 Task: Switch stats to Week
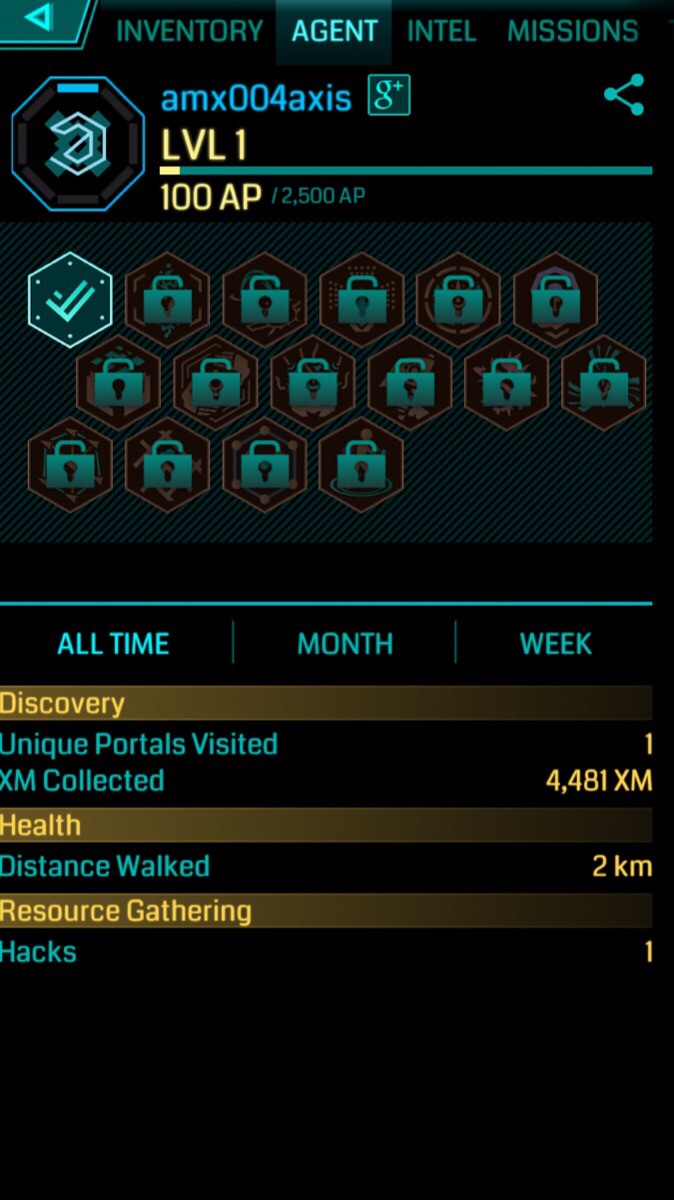pyautogui.click(x=556, y=643)
